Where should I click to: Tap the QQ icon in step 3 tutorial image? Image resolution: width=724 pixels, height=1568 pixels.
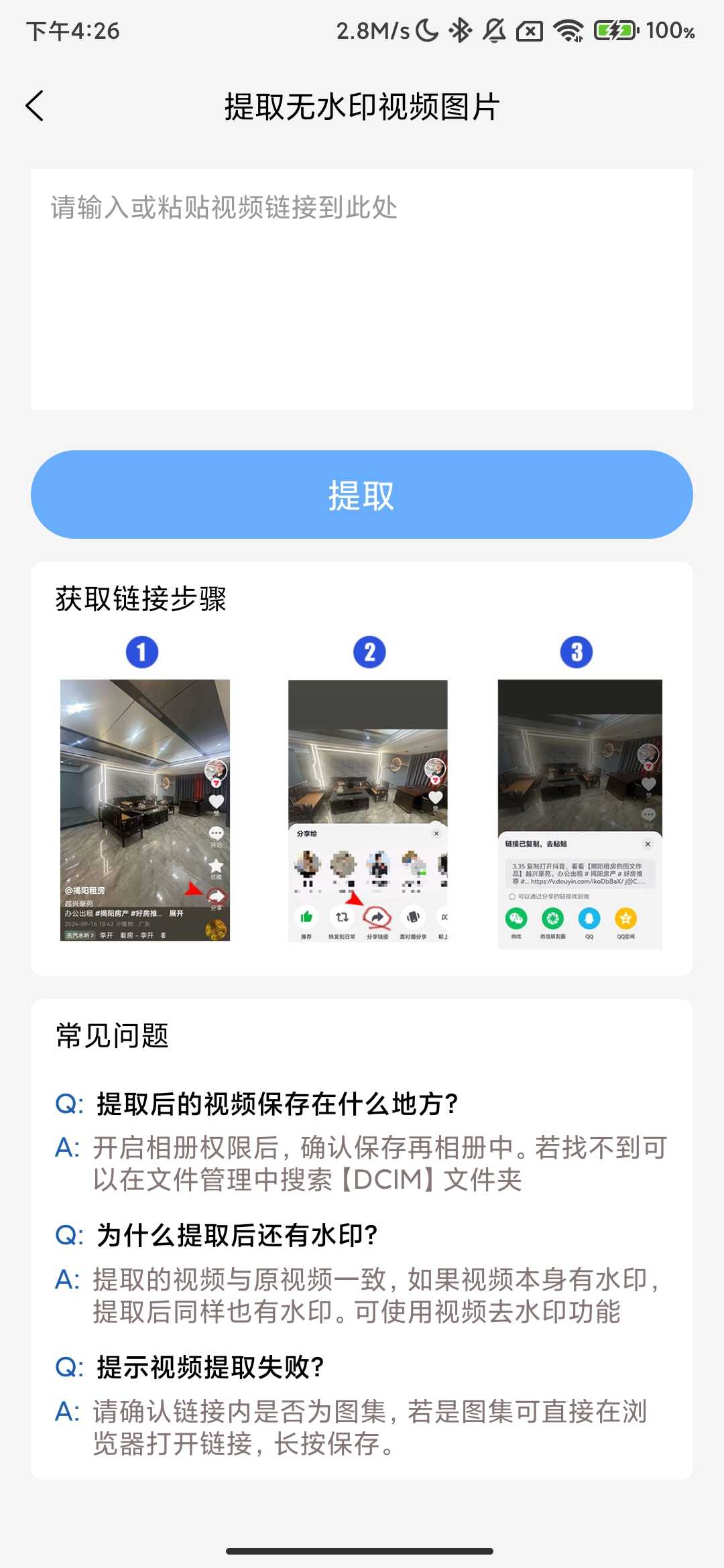pyautogui.click(x=589, y=918)
